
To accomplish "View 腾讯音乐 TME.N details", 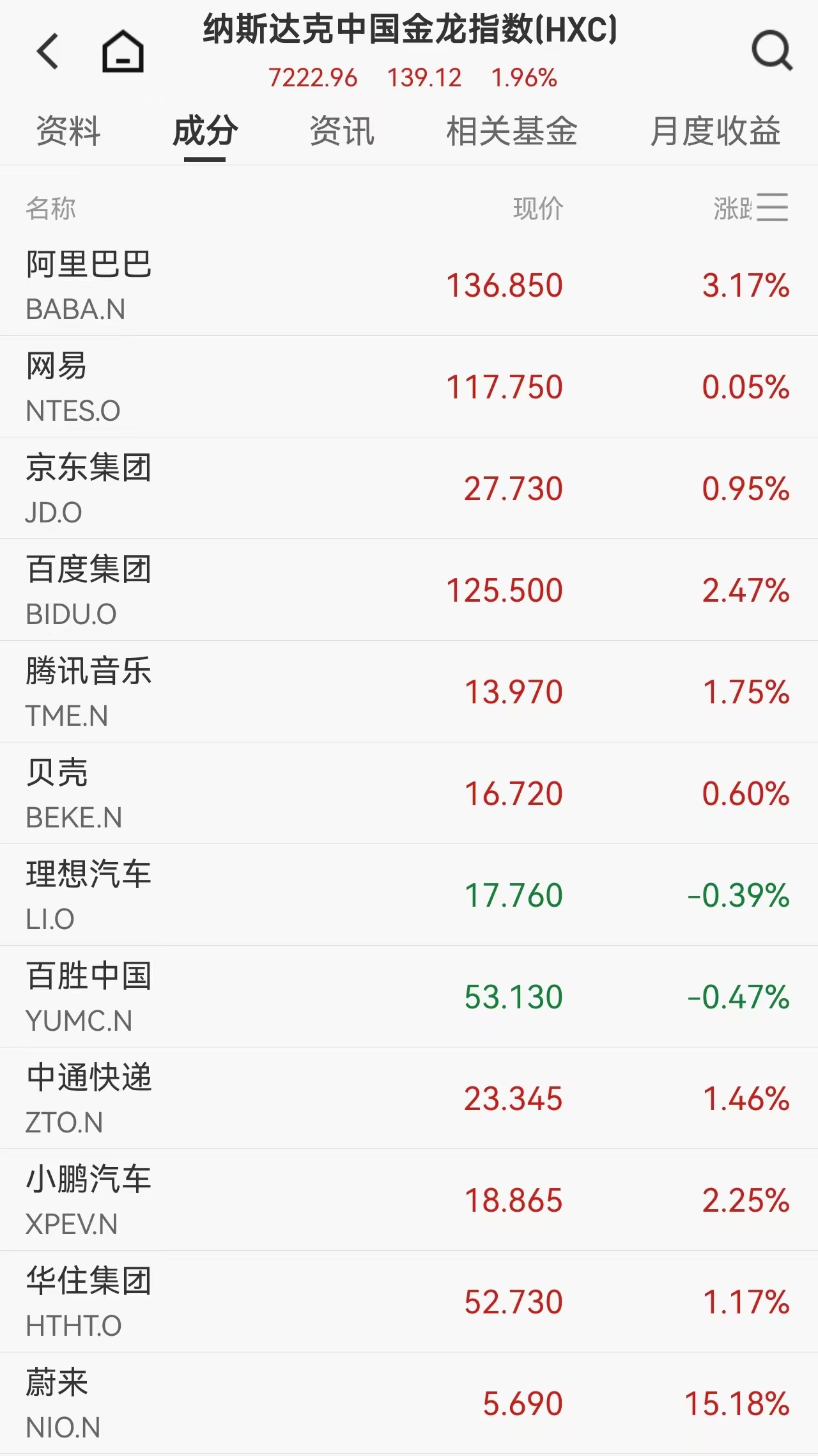I will point(409,692).
